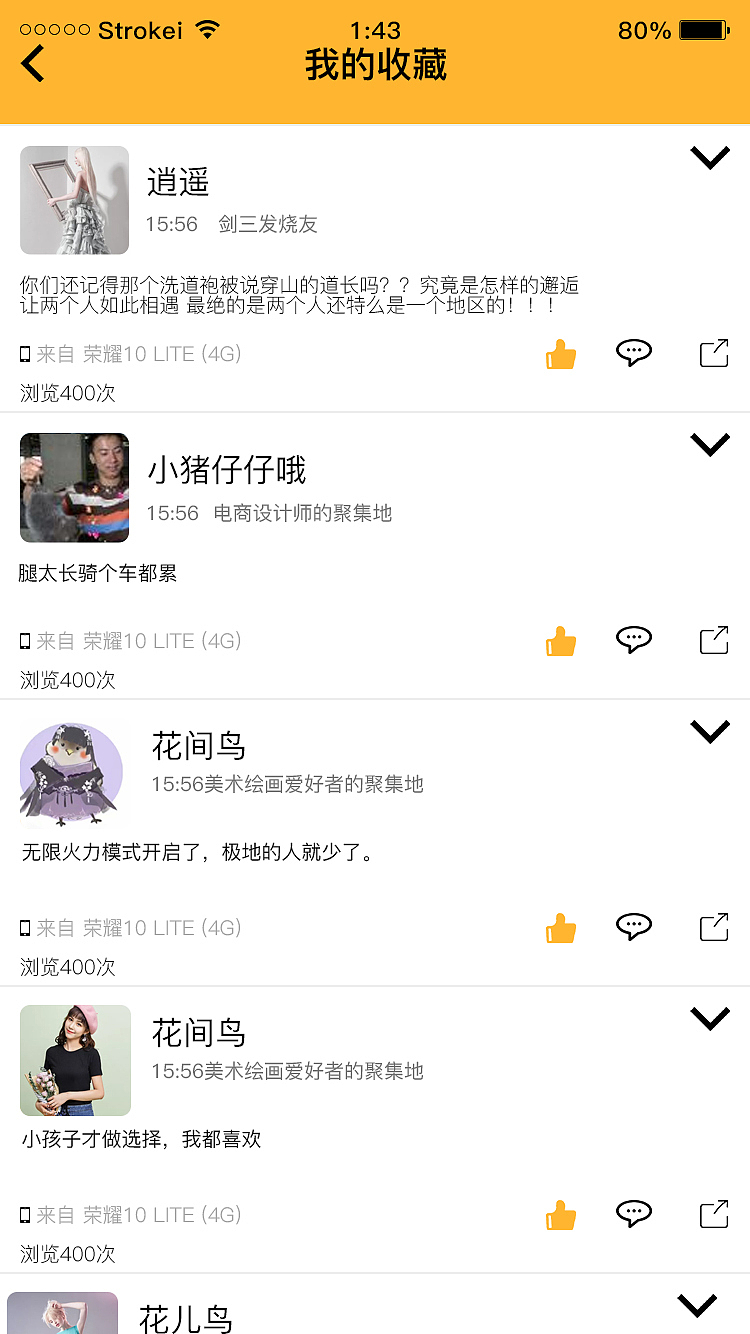Open comments on the 小孩子才做选择 post
This screenshot has width=750, height=1334.
(634, 1214)
